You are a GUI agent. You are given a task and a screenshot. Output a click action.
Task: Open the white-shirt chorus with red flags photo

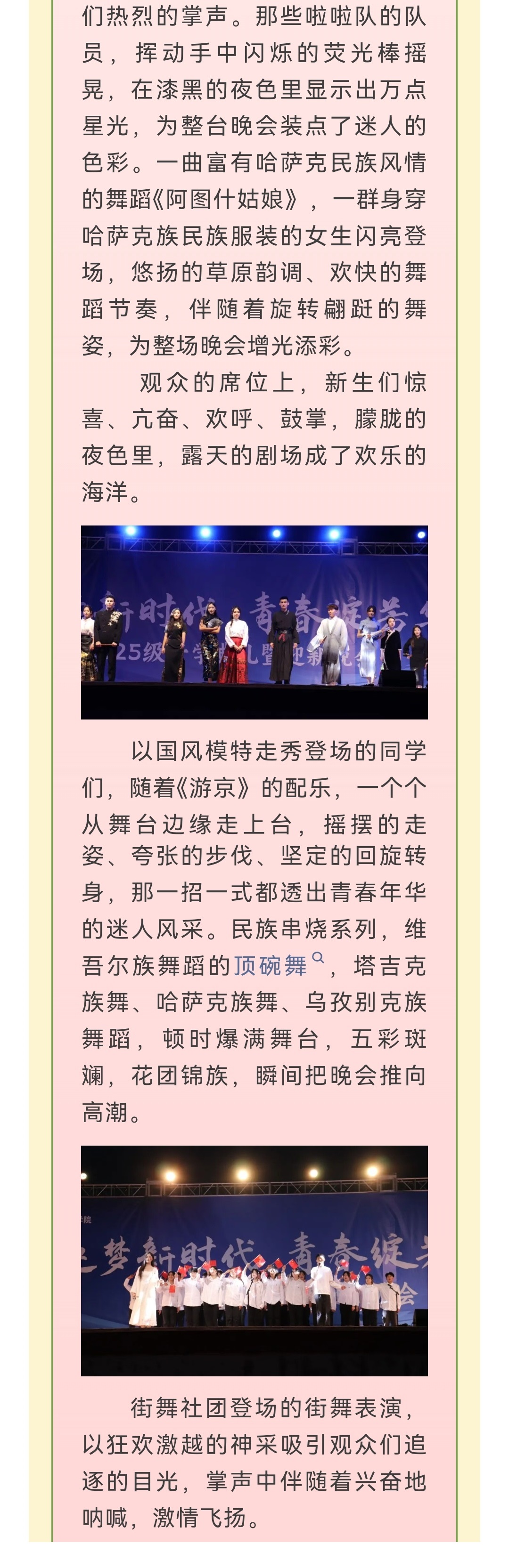pyautogui.click(x=254, y=1261)
